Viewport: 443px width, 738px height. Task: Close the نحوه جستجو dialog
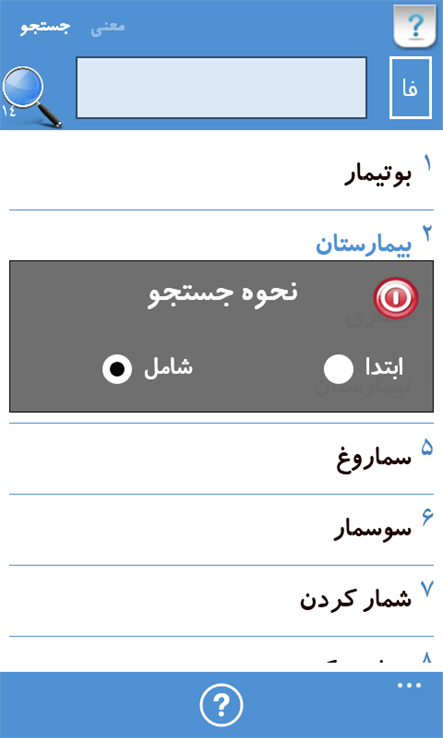(395, 297)
